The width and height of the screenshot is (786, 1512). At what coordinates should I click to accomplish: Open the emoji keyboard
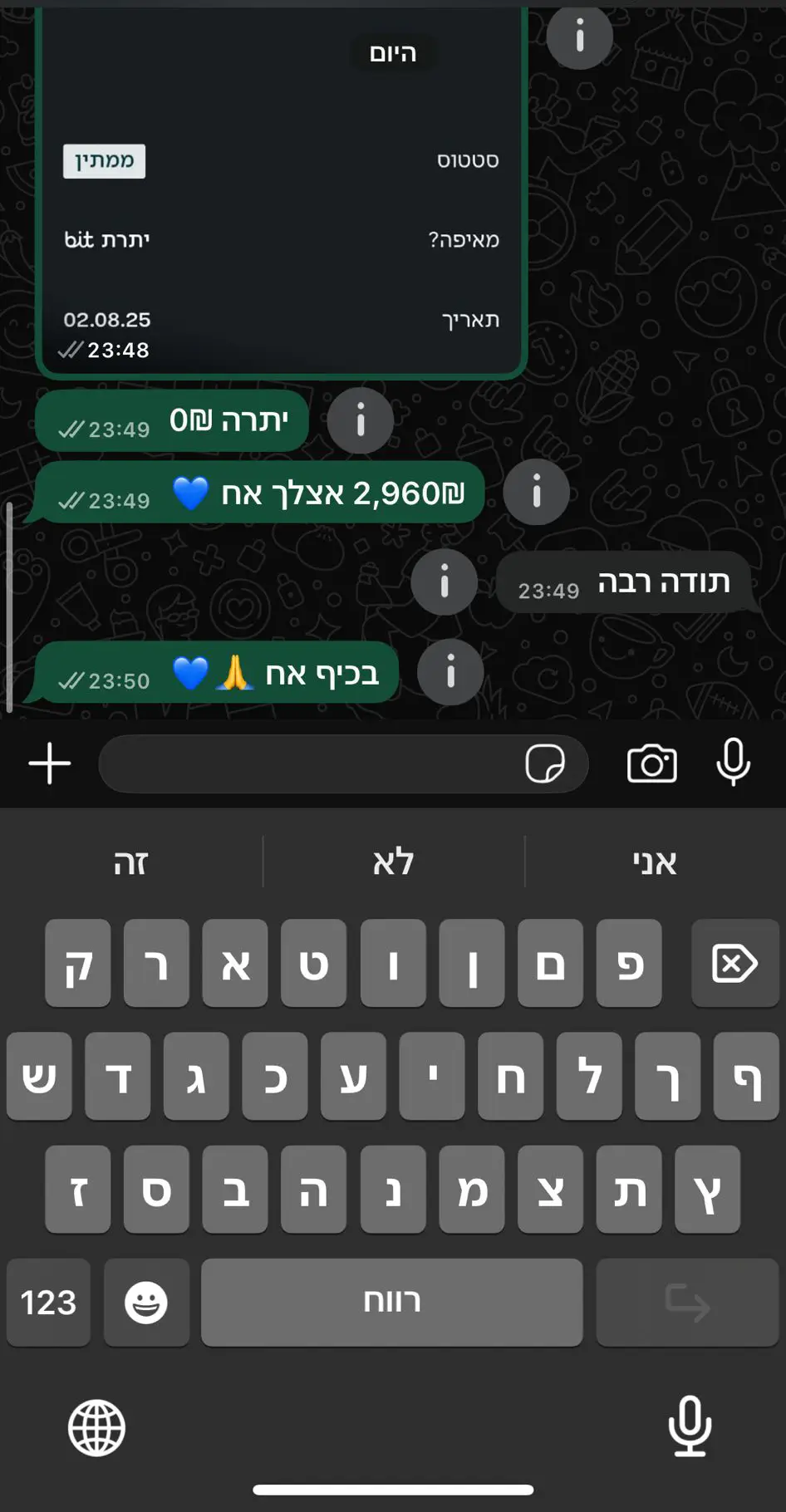pyautogui.click(x=146, y=1302)
